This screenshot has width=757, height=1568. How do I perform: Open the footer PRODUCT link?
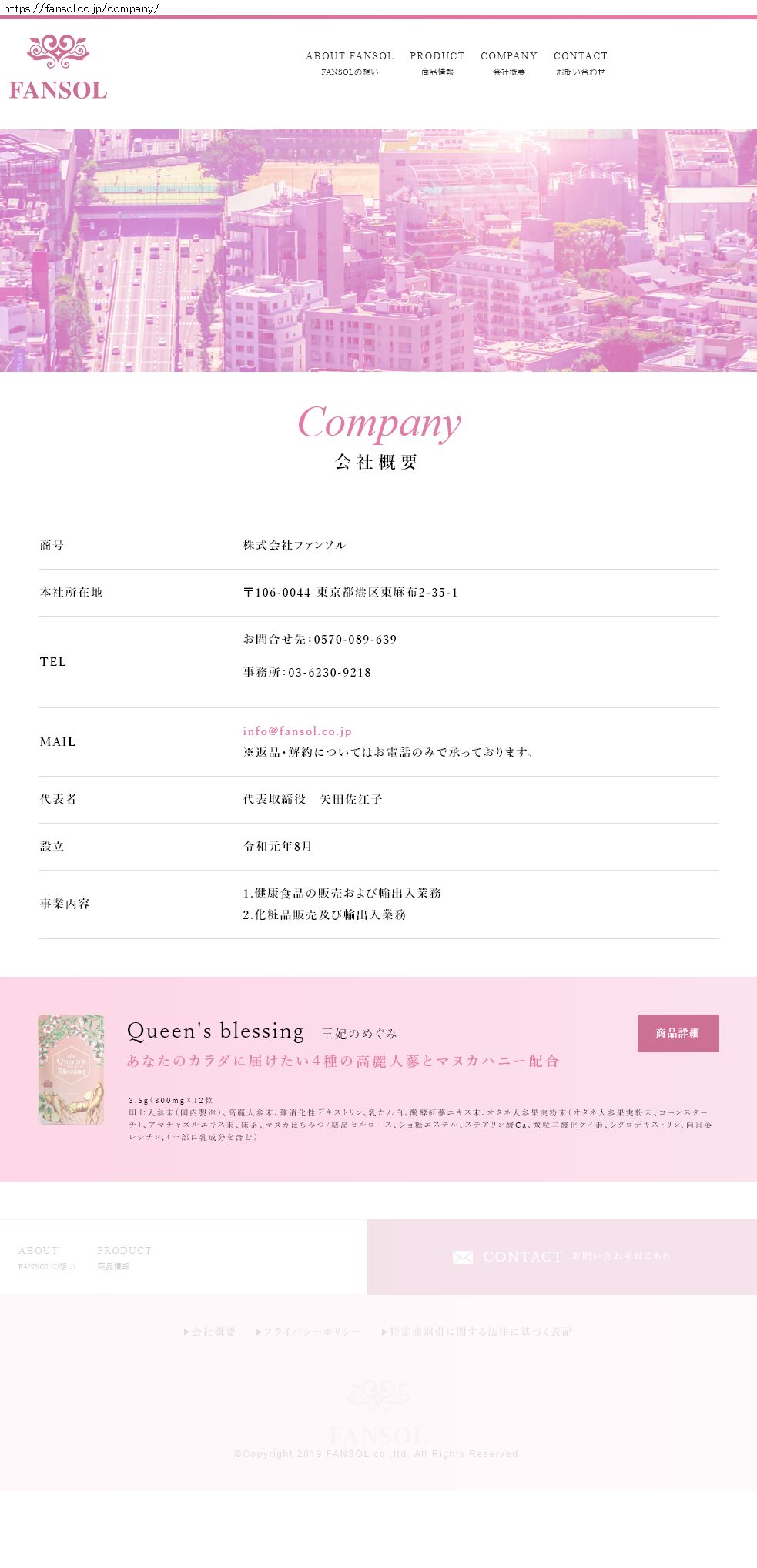123,1257
